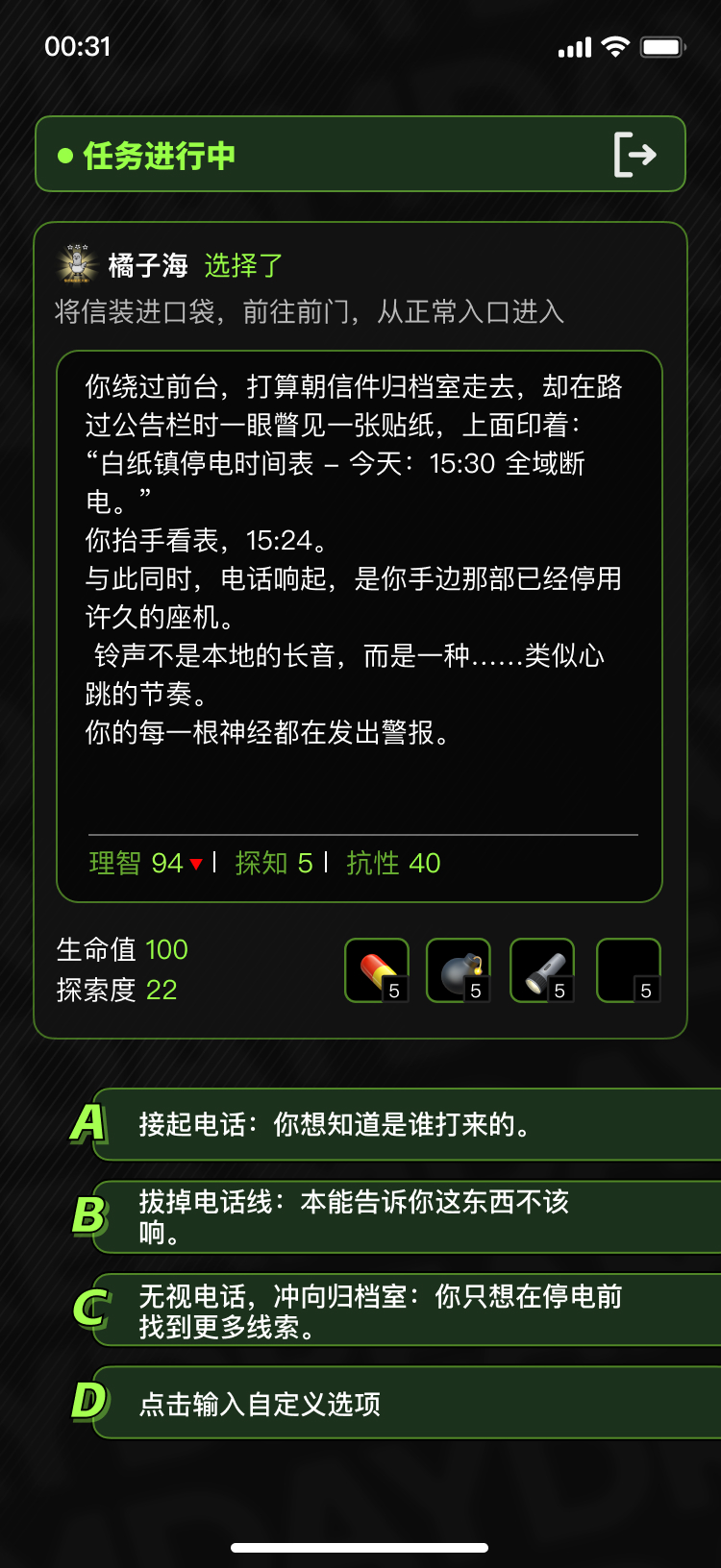Tap the exit icon in the mission bar
Viewport: 721px width, 1568px height.
click(x=635, y=155)
